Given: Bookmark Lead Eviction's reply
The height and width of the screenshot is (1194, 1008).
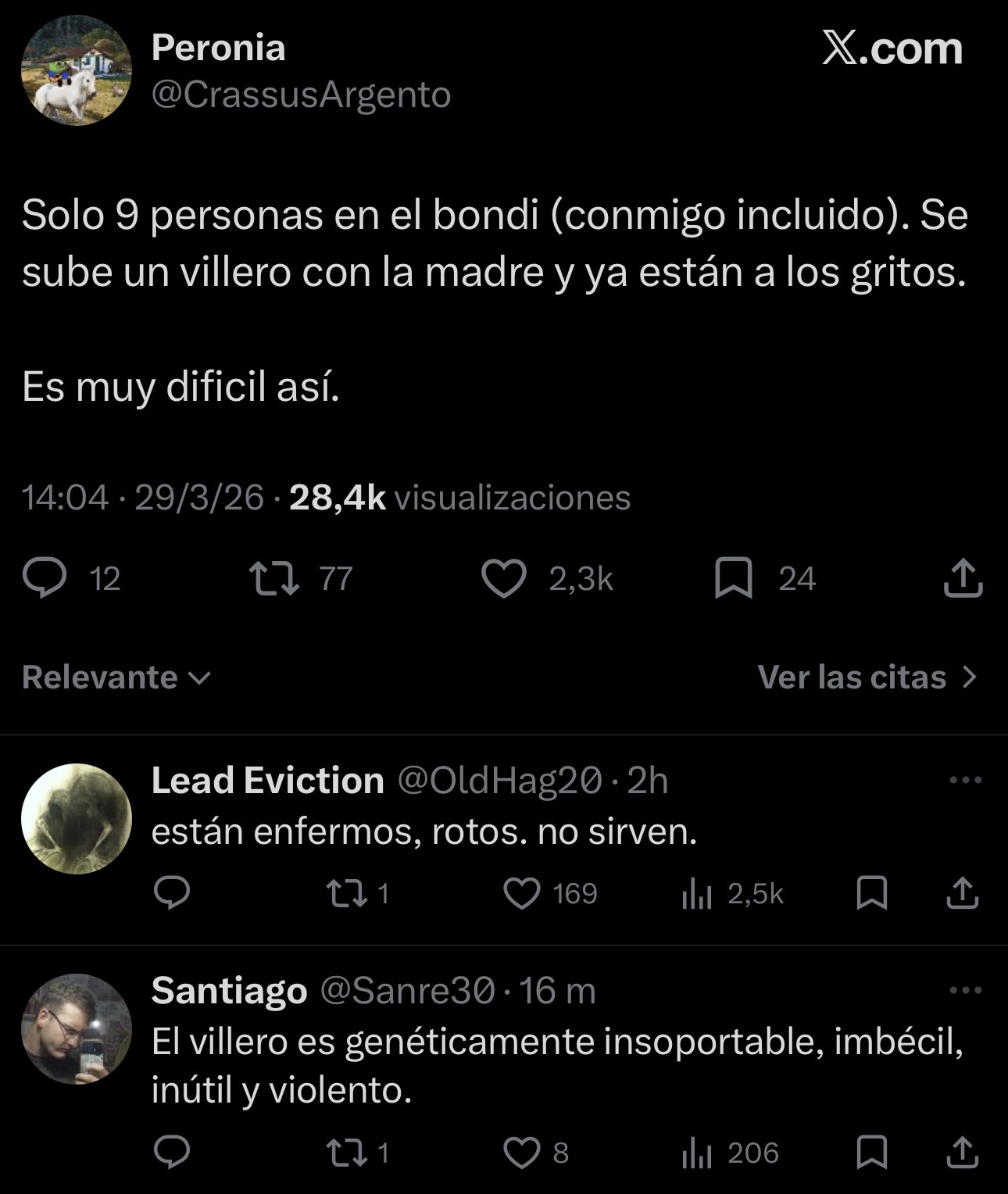Looking at the screenshot, I should [x=871, y=893].
